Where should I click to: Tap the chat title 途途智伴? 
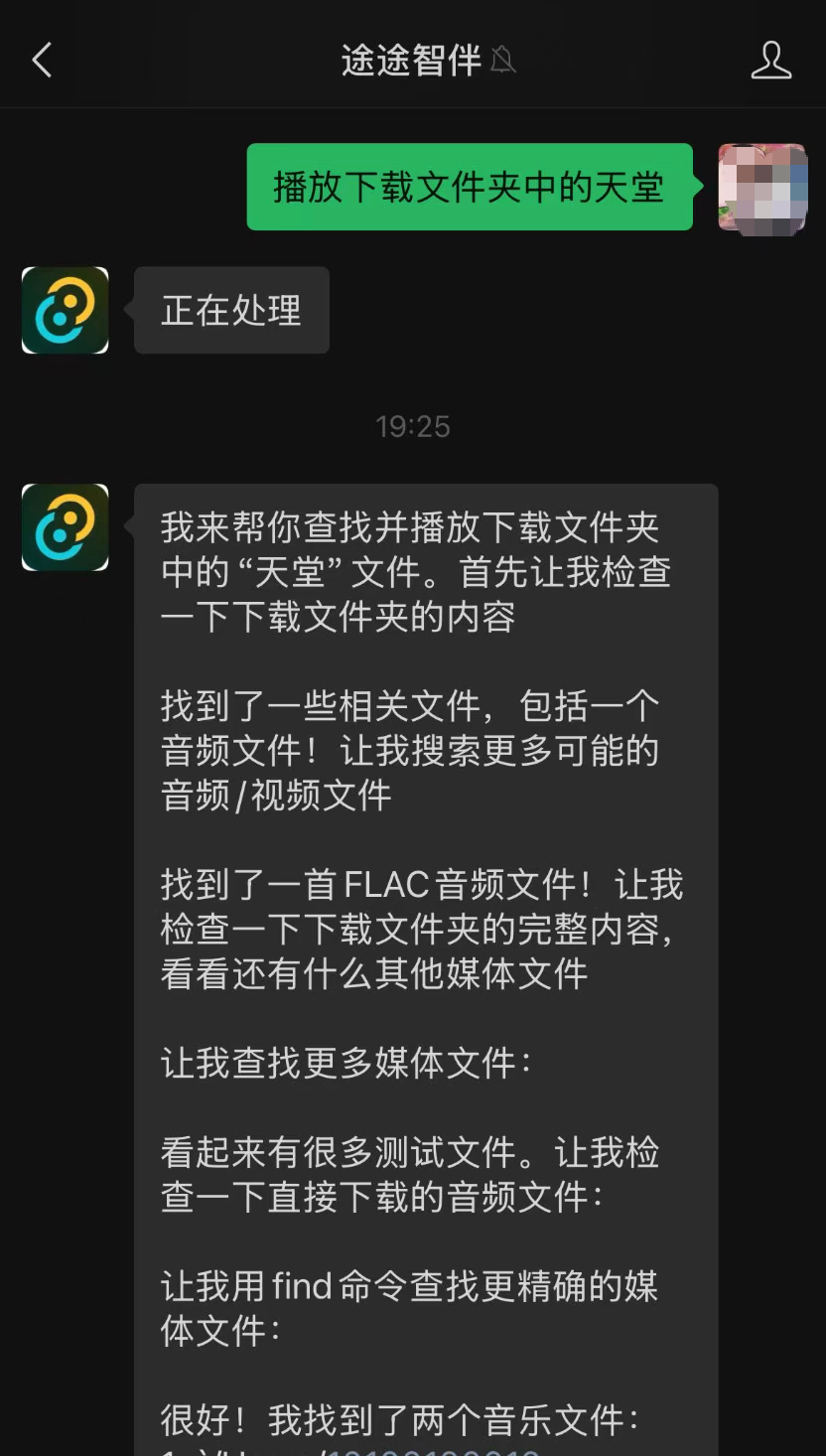pyautogui.click(x=413, y=60)
